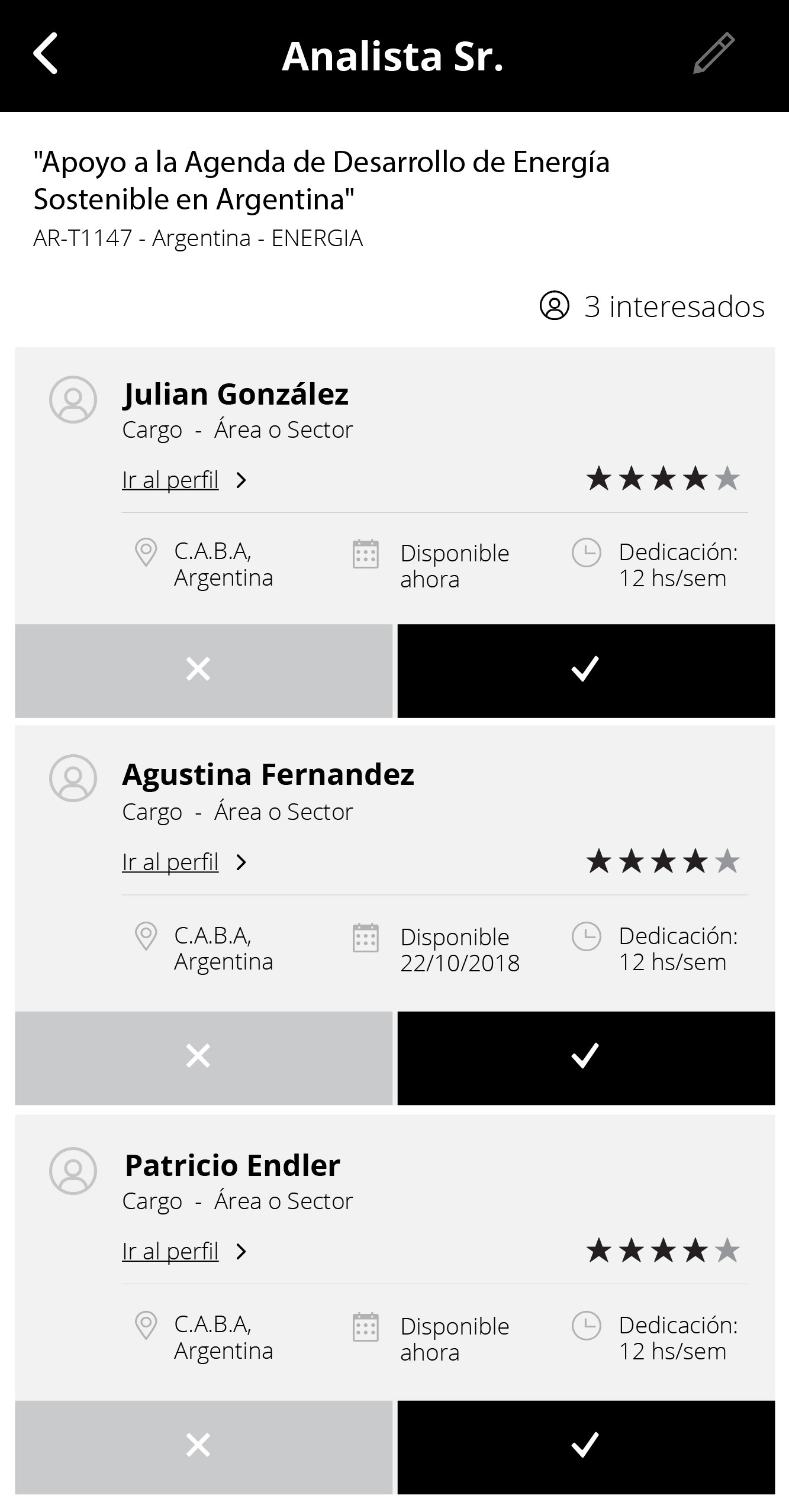Decline Agustina Fernandez with the X button
Image resolution: width=789 pixels, height=1512 pixels.
204,1058
